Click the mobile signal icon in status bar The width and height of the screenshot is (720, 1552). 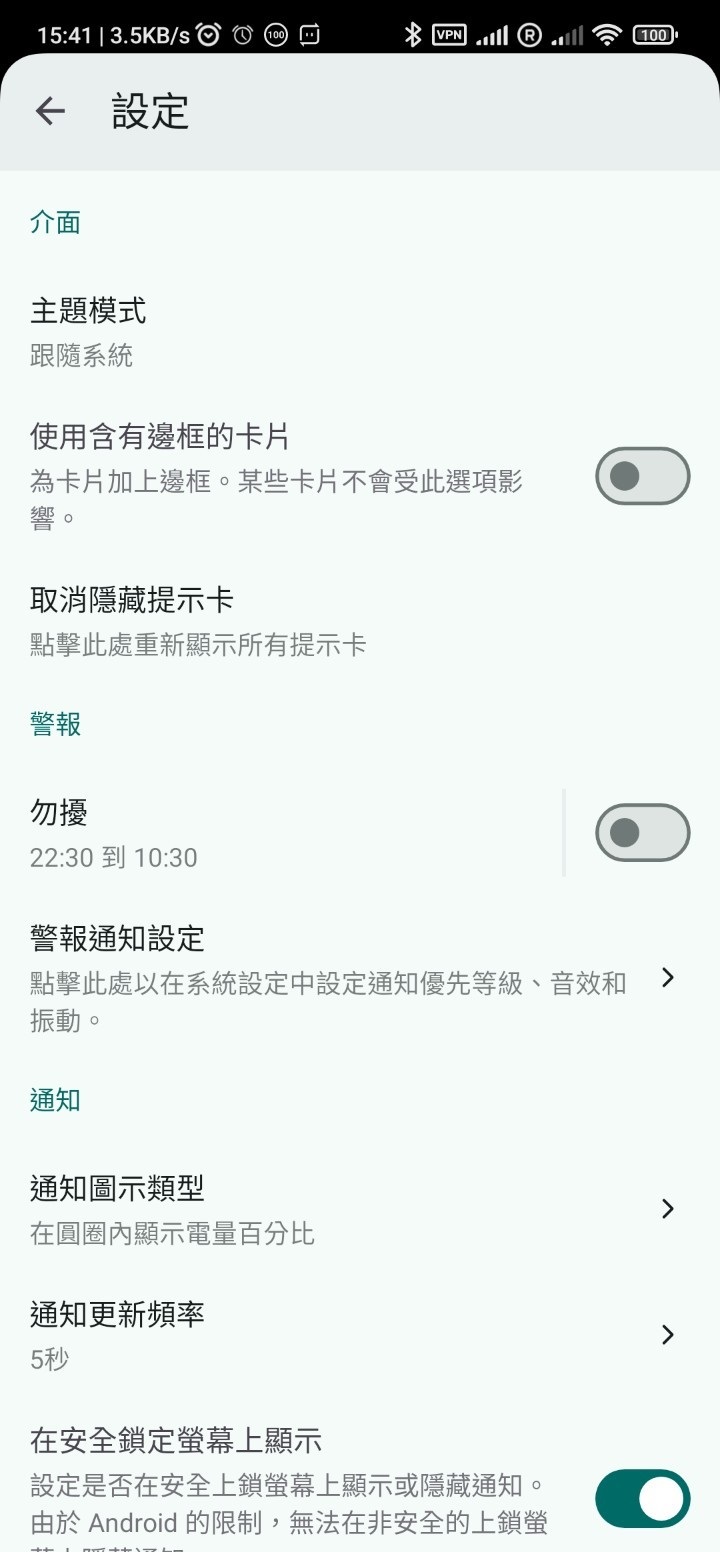click(492, 33)
